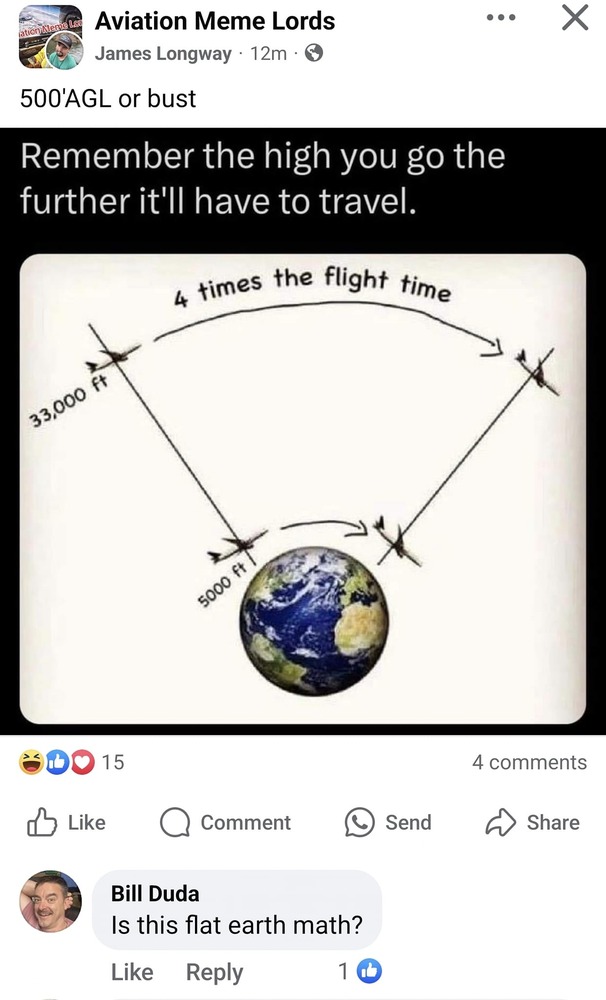Close this post view
This screenshot has width=606, height=1000.
click(x=575, y=18)
